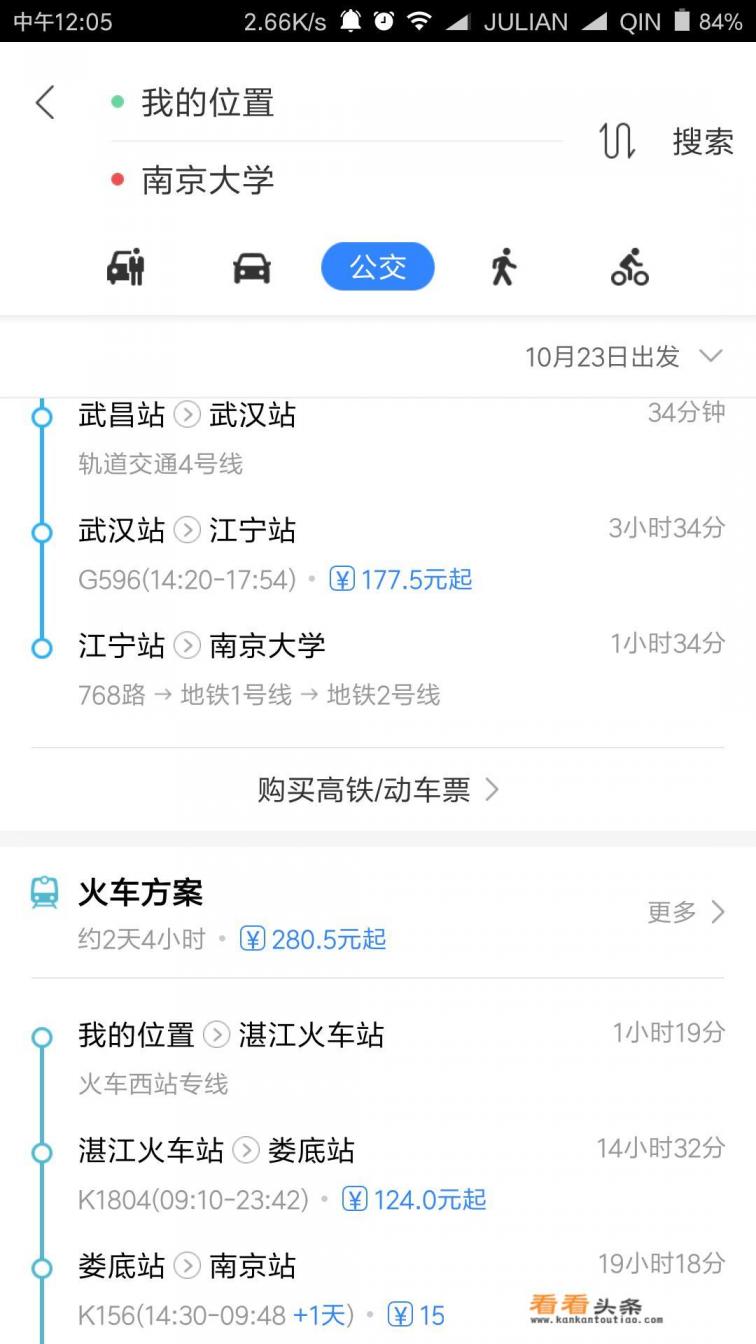The image size is (756, 1344).
Task: Open 购买高铁/动车票 link
Action: click(x=377, y=790)
